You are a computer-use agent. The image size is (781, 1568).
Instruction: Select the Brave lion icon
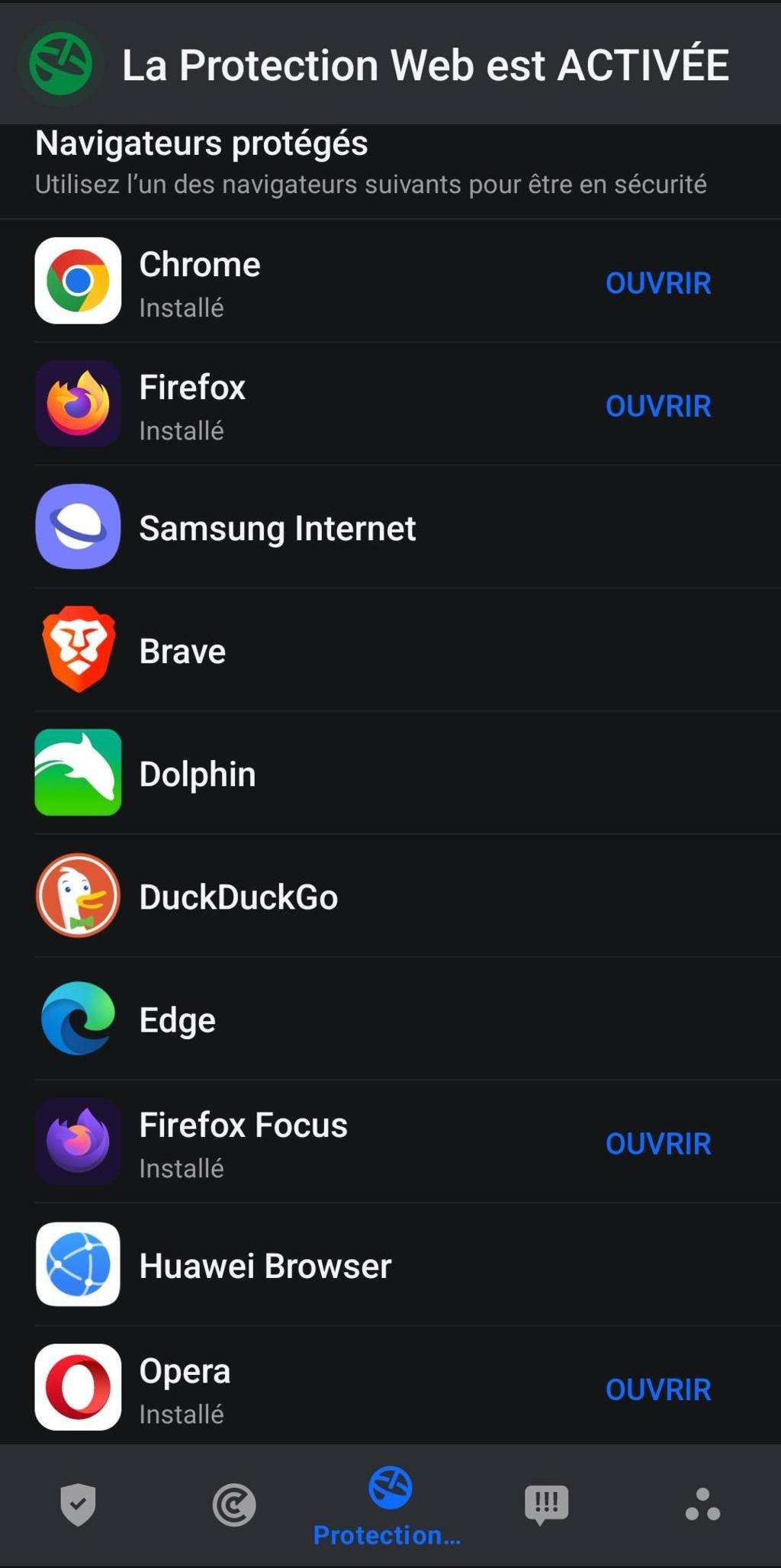pos(77,649)
